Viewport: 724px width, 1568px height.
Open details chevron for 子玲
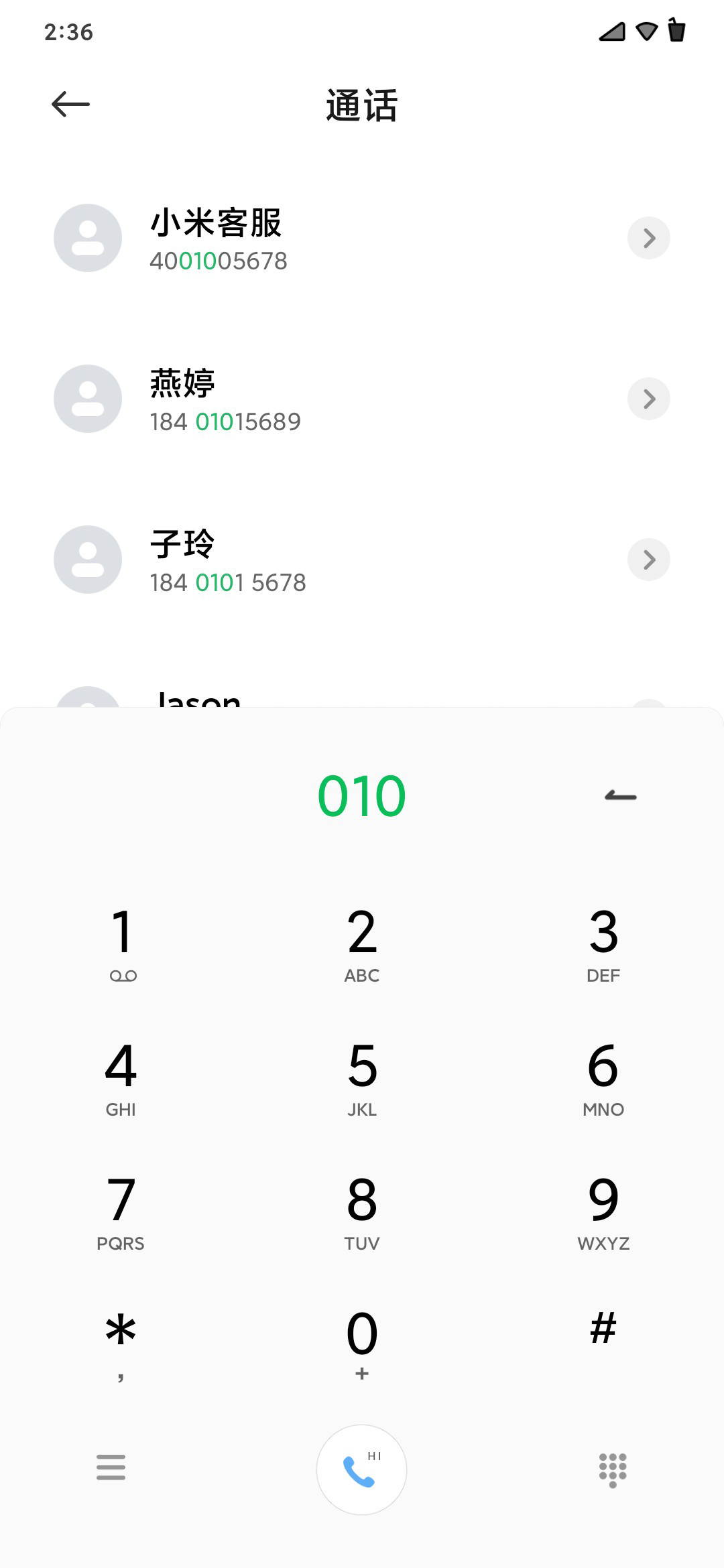(x=649, y=560)
